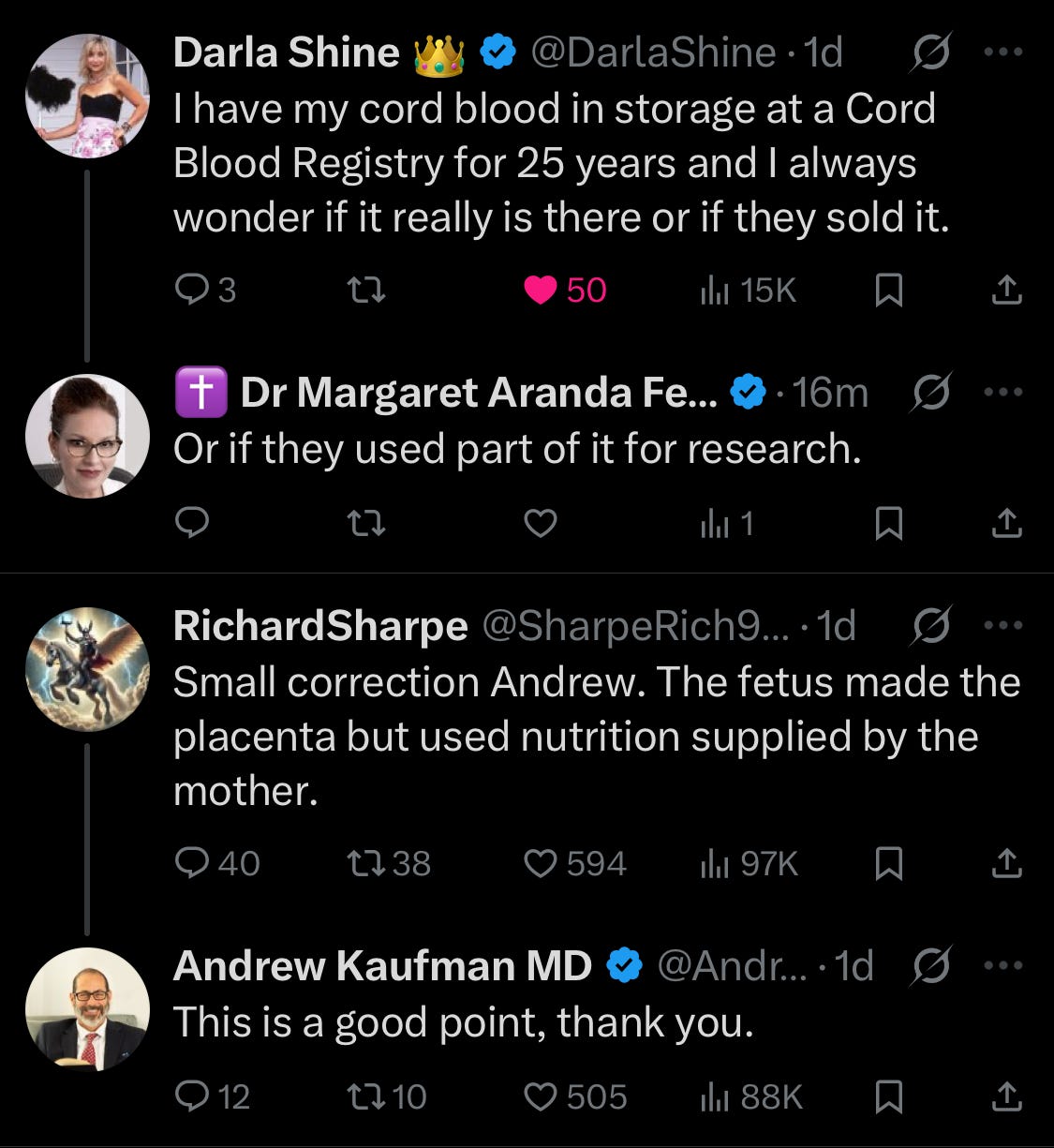Open more options on Andrew Kaufman's tweet

point(1004,965)
